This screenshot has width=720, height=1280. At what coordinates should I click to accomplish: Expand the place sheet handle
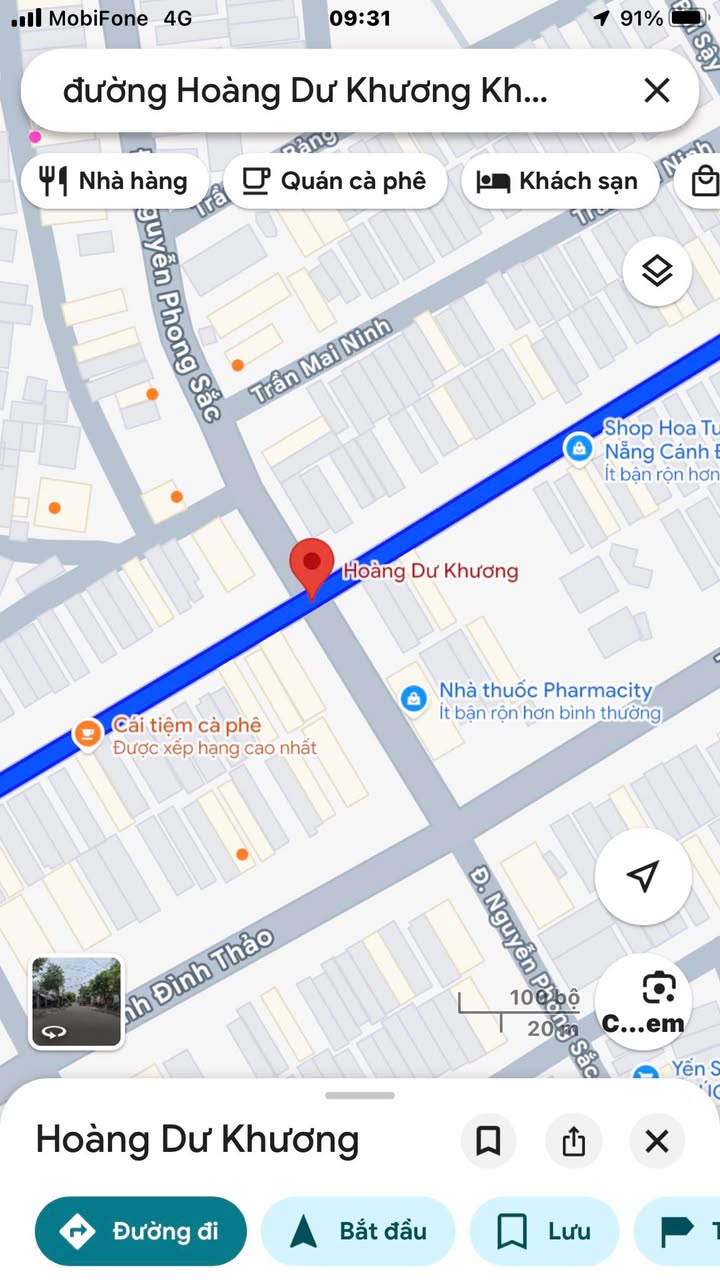point(360,1095)
